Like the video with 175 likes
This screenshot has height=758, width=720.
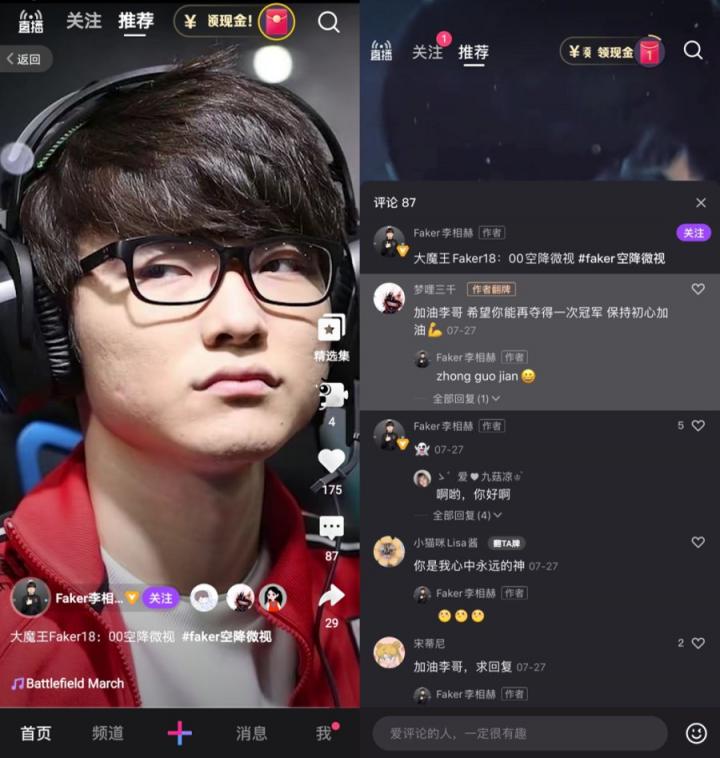[x=331, y=461]
